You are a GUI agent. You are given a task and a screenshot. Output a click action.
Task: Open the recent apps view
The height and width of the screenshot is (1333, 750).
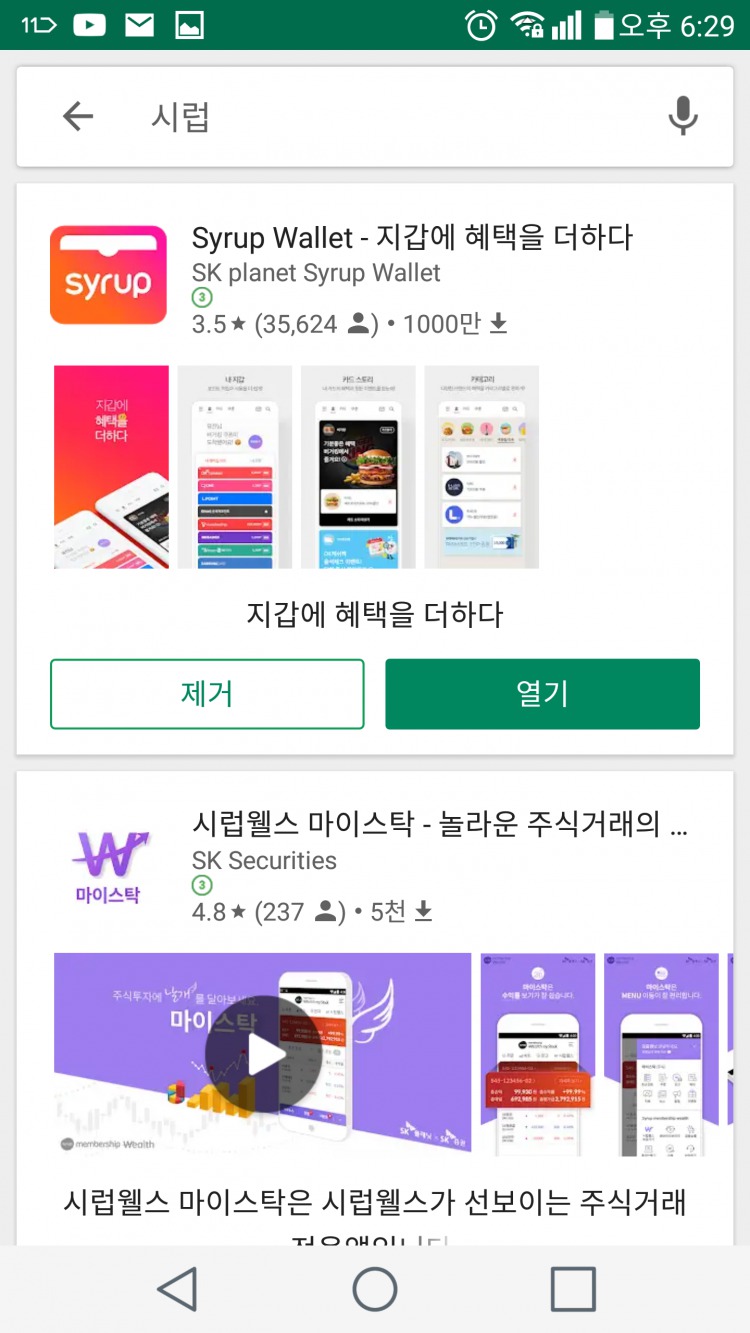pyautogui.click(x=573, y=1289)
